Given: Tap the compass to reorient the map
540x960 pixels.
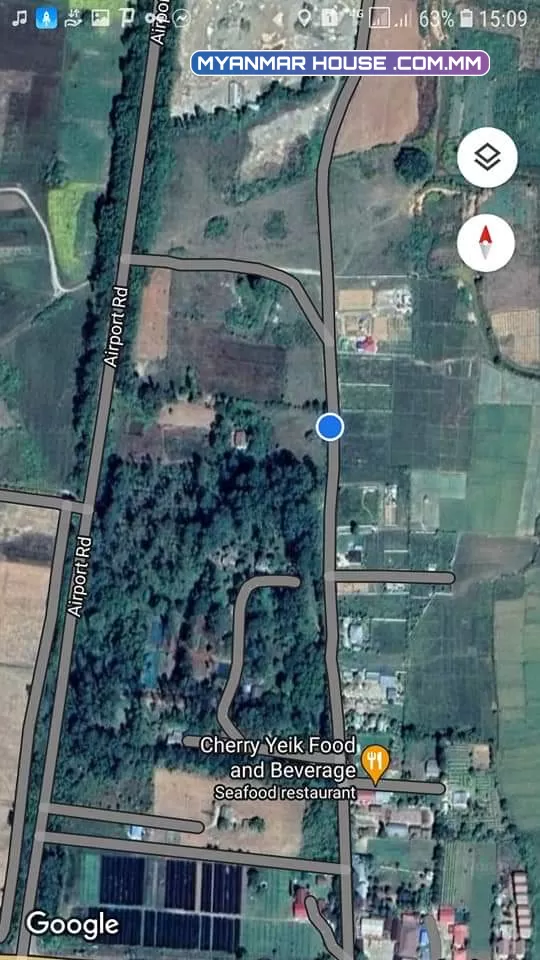Looking at the screenshot, I should tap(486, 242).
